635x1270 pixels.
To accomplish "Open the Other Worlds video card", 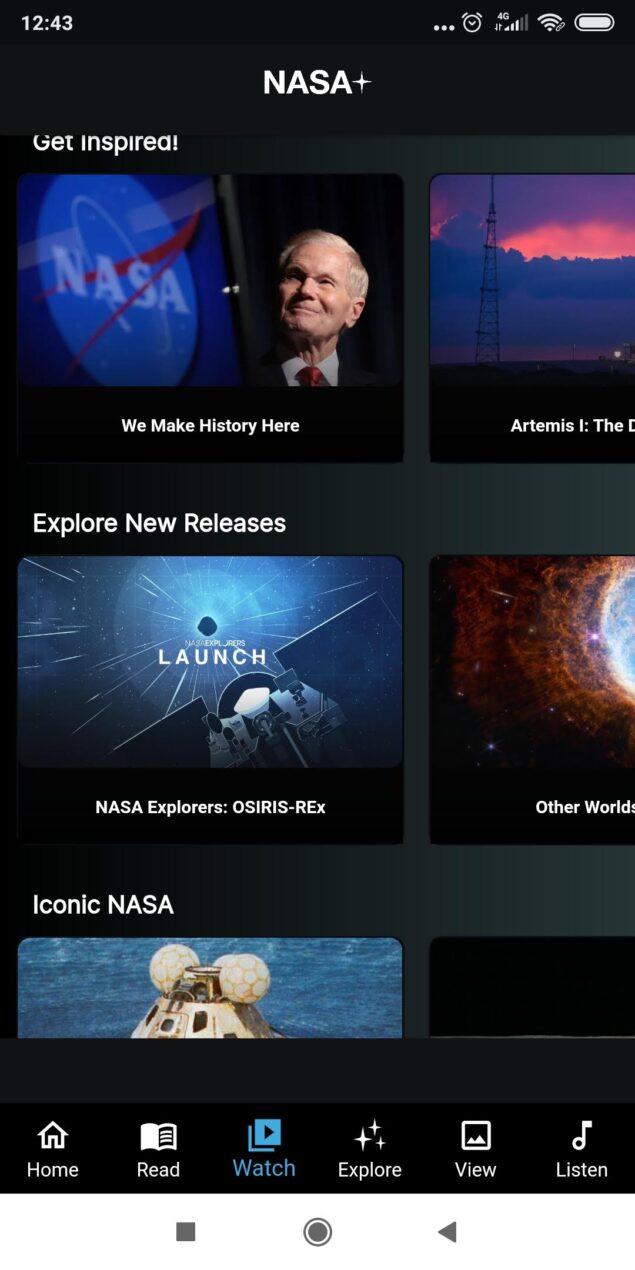I will coord(532,700).
